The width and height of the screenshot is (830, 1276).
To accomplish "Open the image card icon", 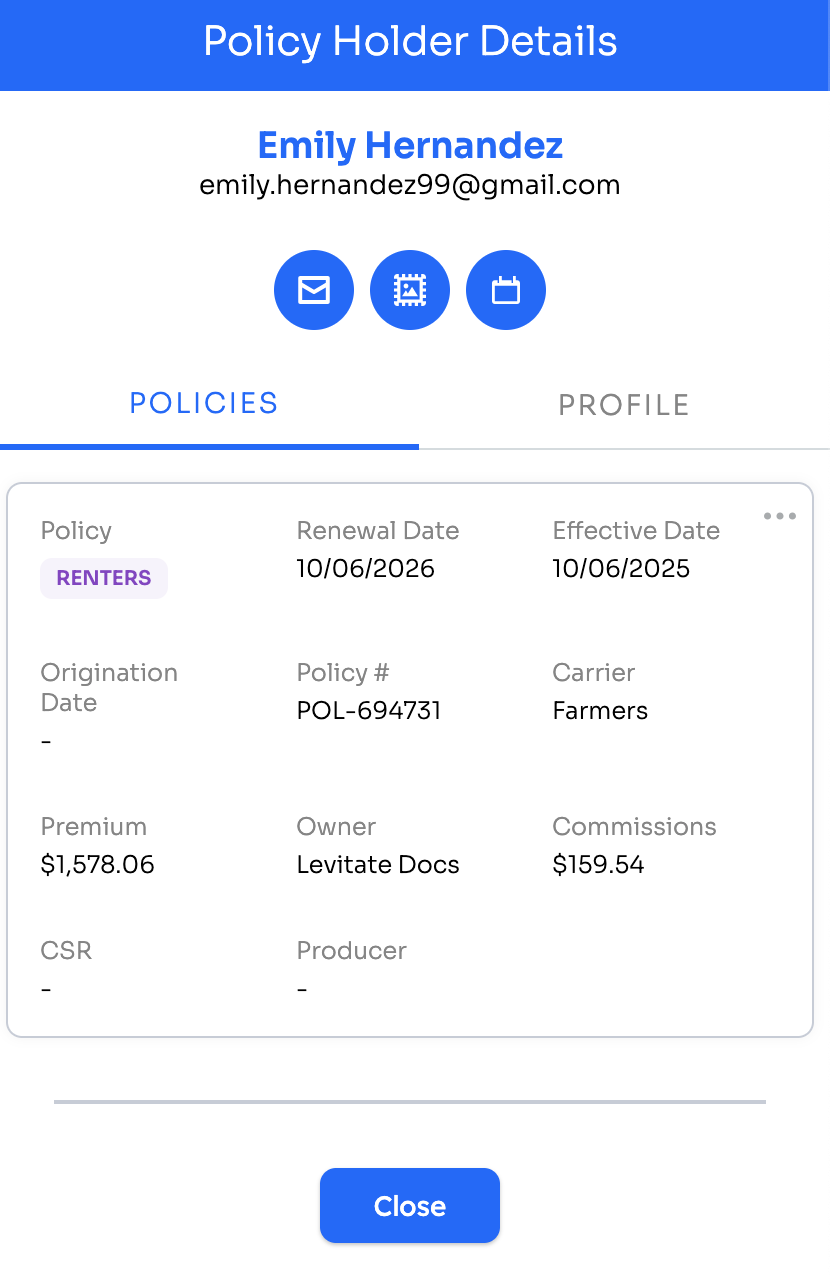I will pyautogui.click(x=410, y=290).
